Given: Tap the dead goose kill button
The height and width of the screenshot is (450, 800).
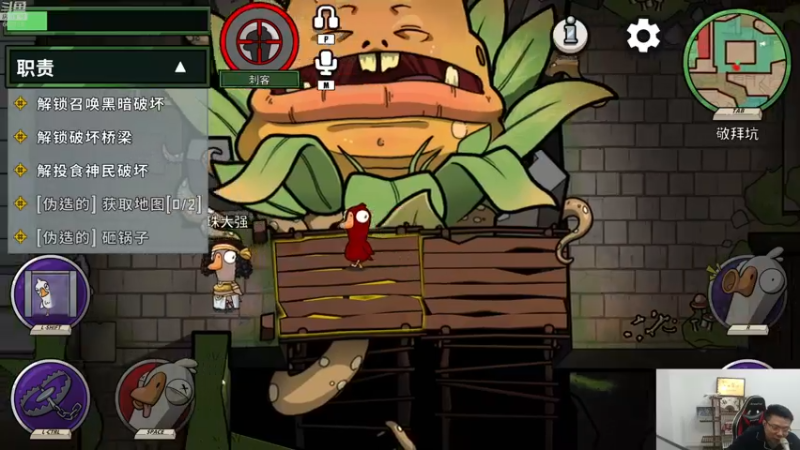Looking at the screenshot, I should [157, 397].
